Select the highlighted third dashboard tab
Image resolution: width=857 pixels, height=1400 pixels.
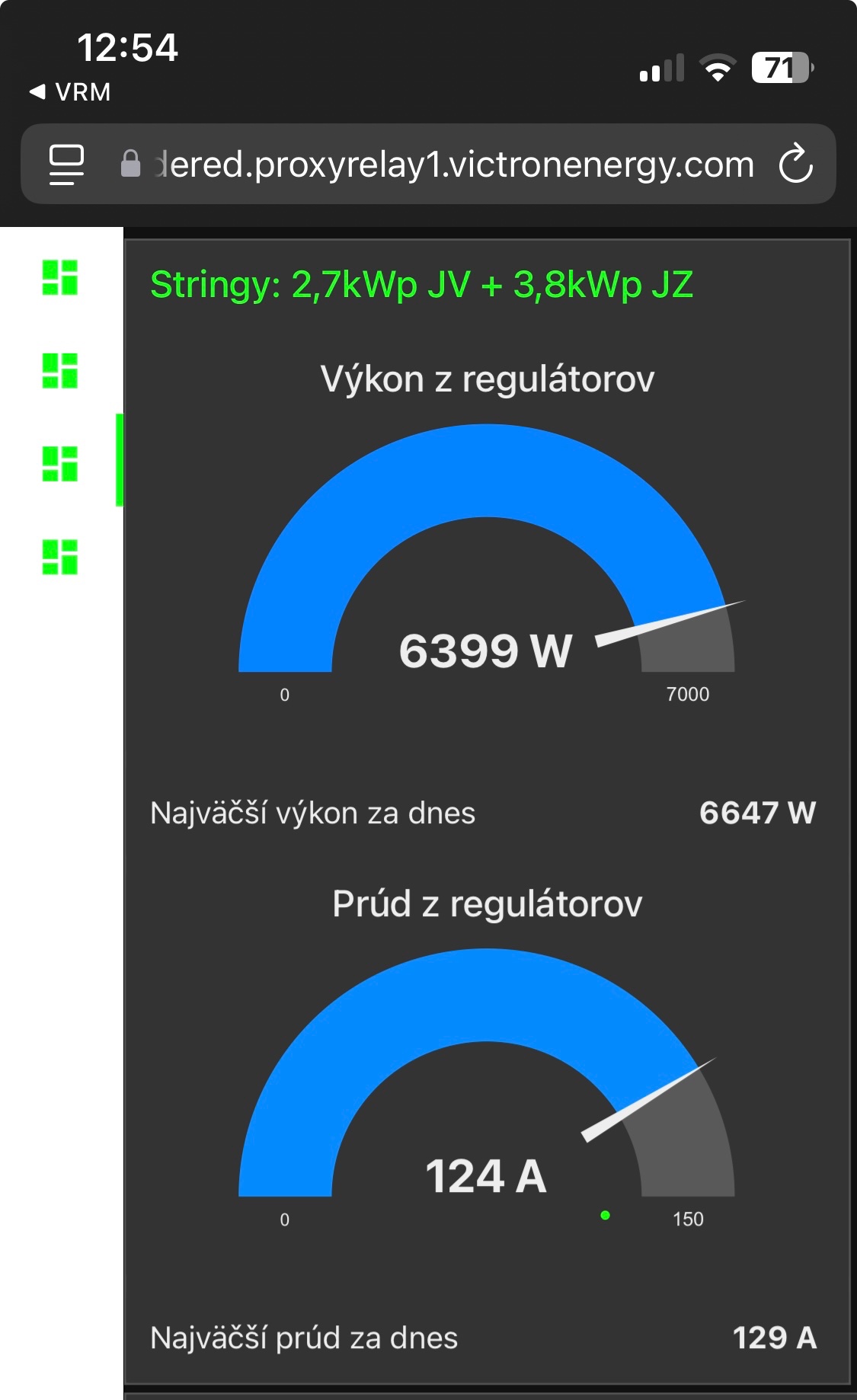tap(60, 464)
